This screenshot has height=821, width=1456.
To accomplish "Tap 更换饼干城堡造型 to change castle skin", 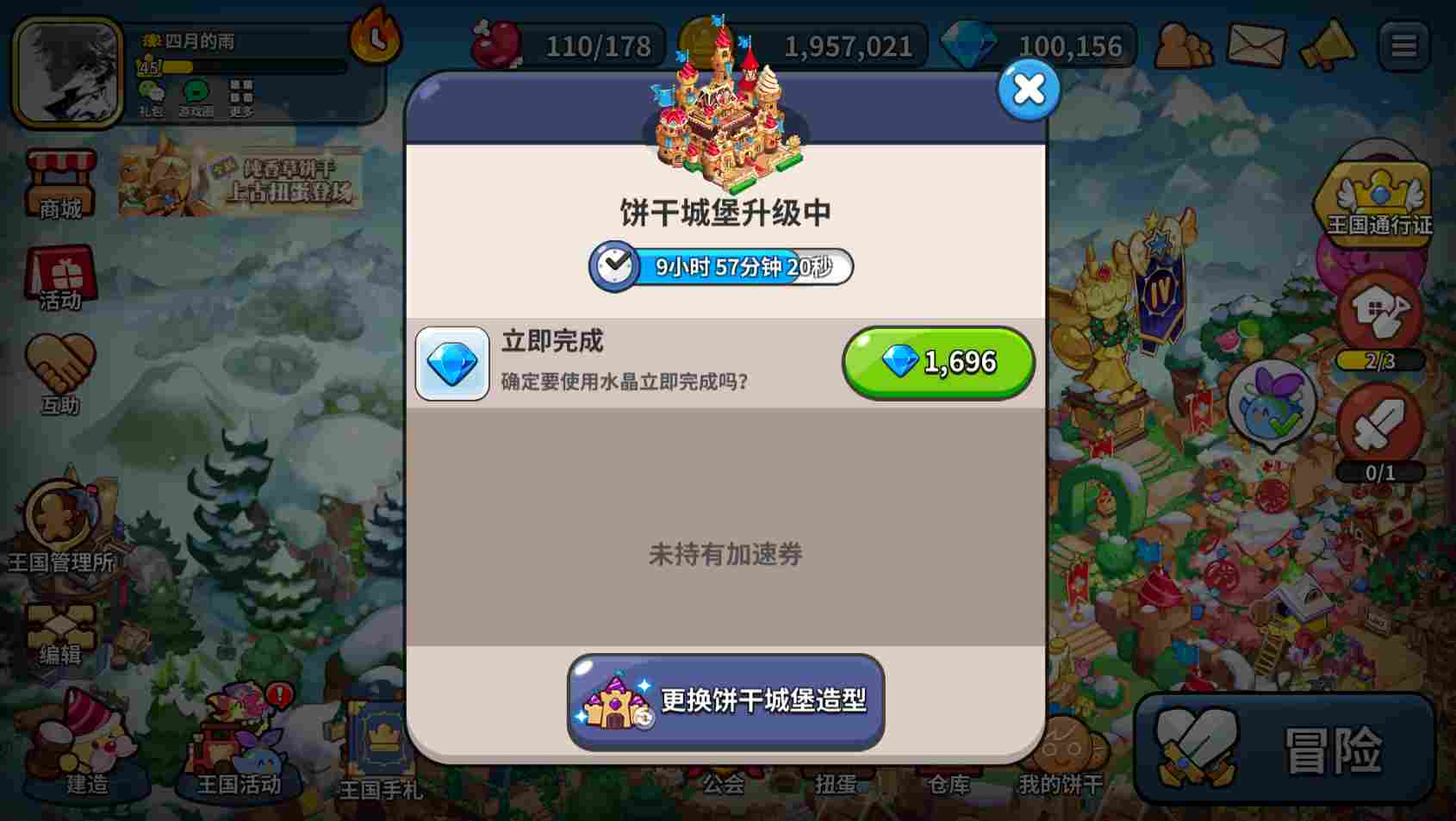I will [725, 700].
